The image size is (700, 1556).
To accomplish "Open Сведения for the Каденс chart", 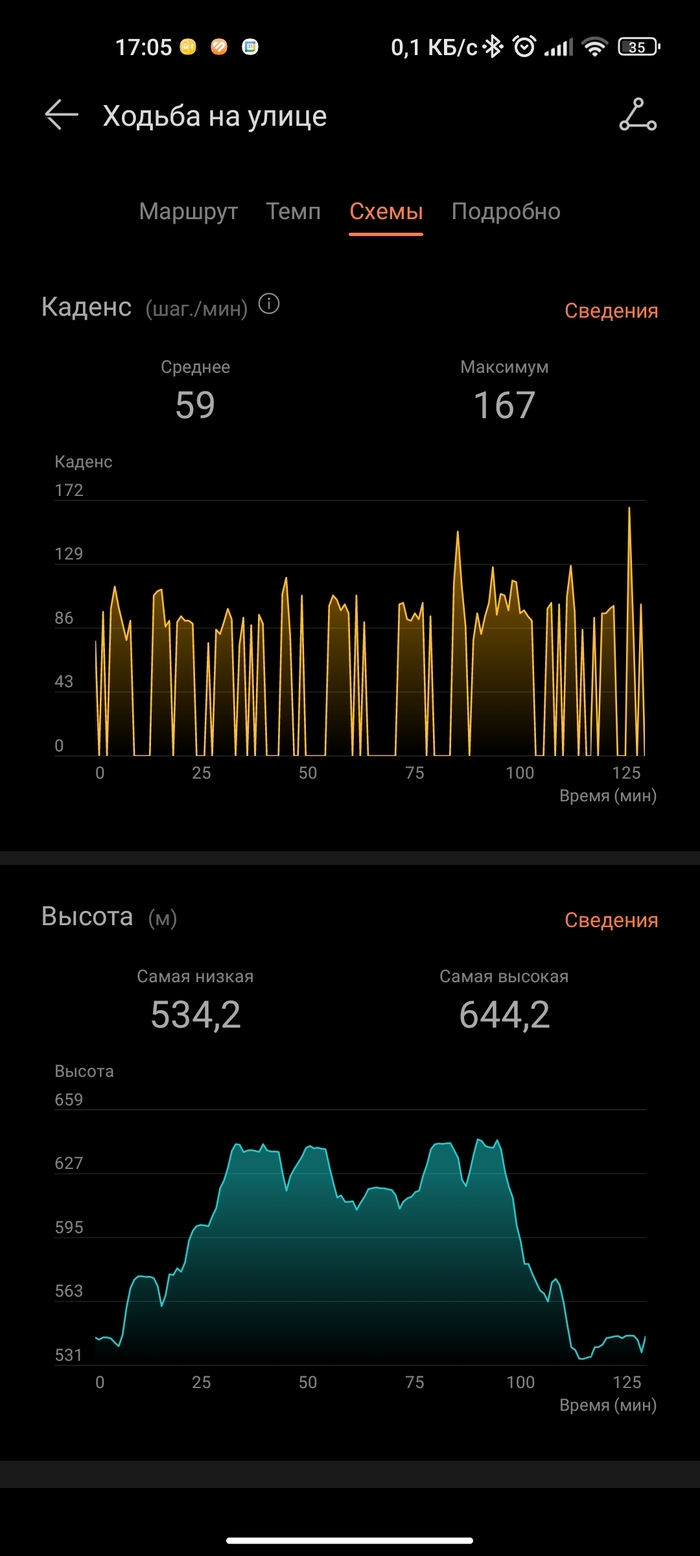I will 611,311.
